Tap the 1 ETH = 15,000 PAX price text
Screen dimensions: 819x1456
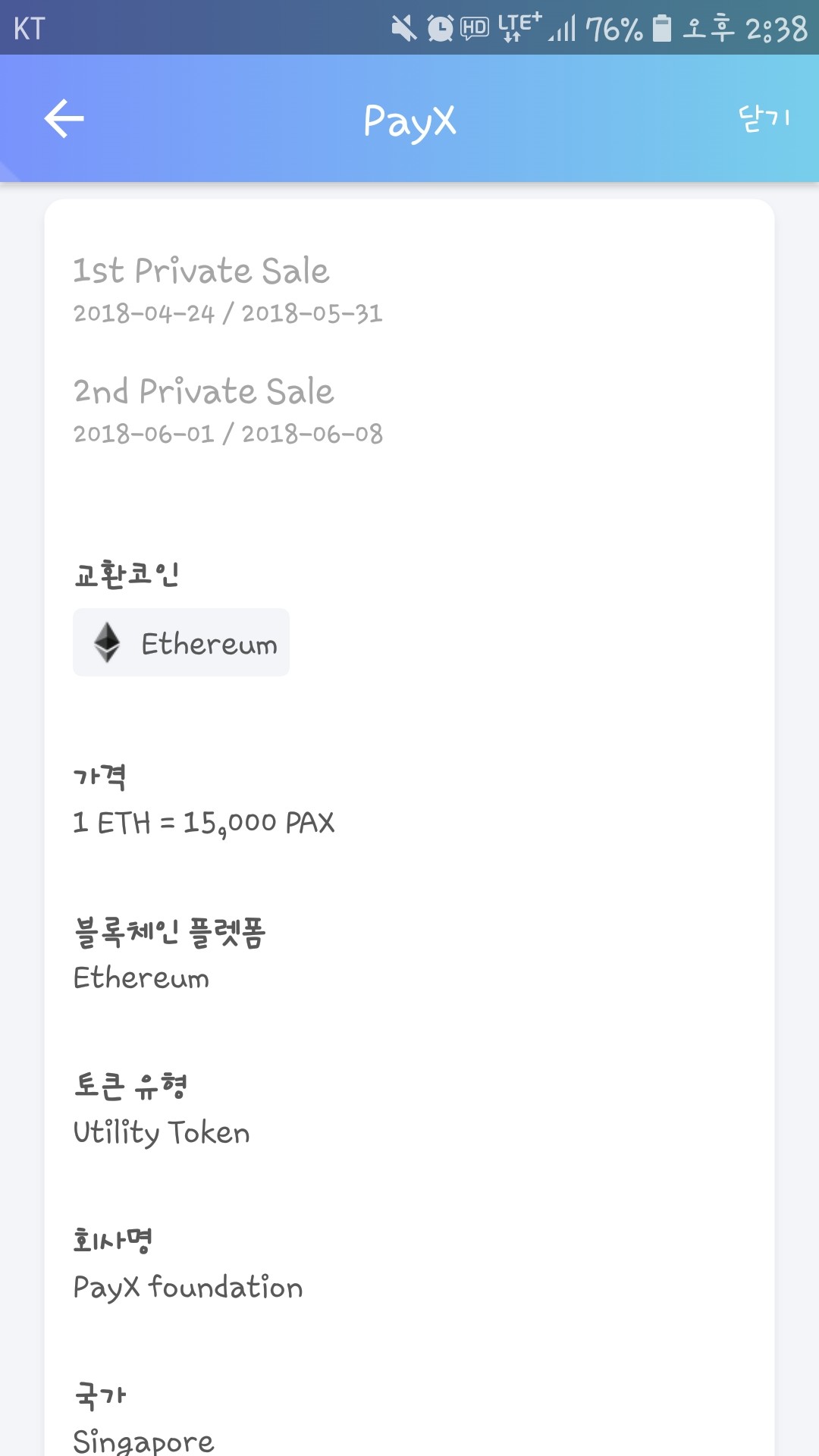coord(203,821)
